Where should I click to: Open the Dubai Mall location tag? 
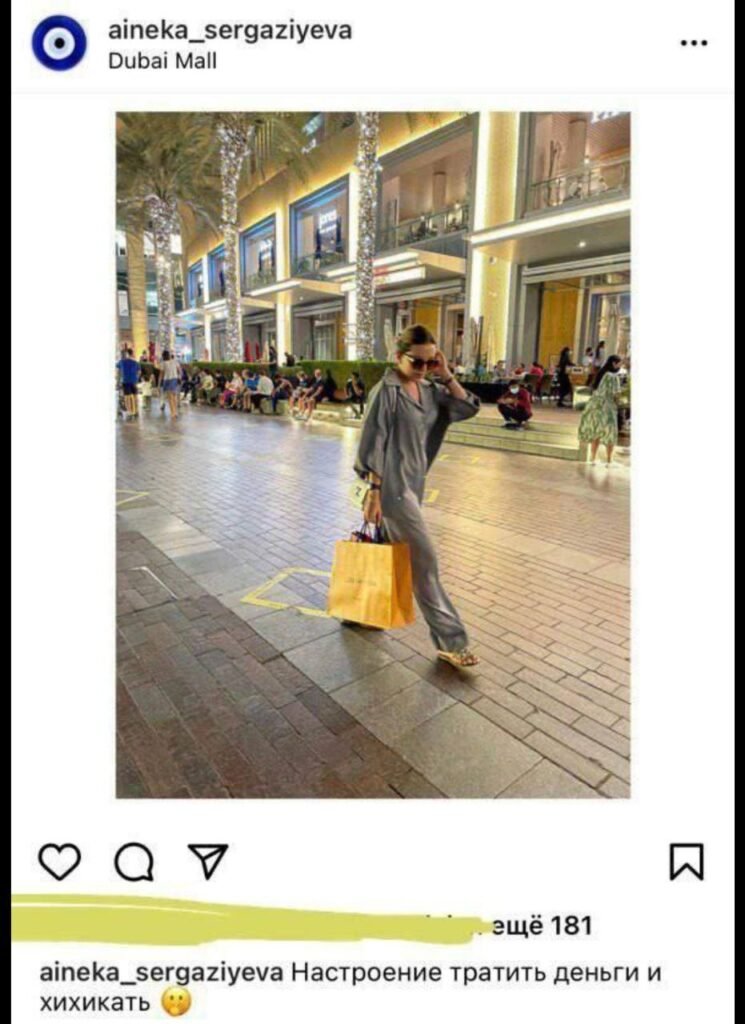click(x=162, y=60)
